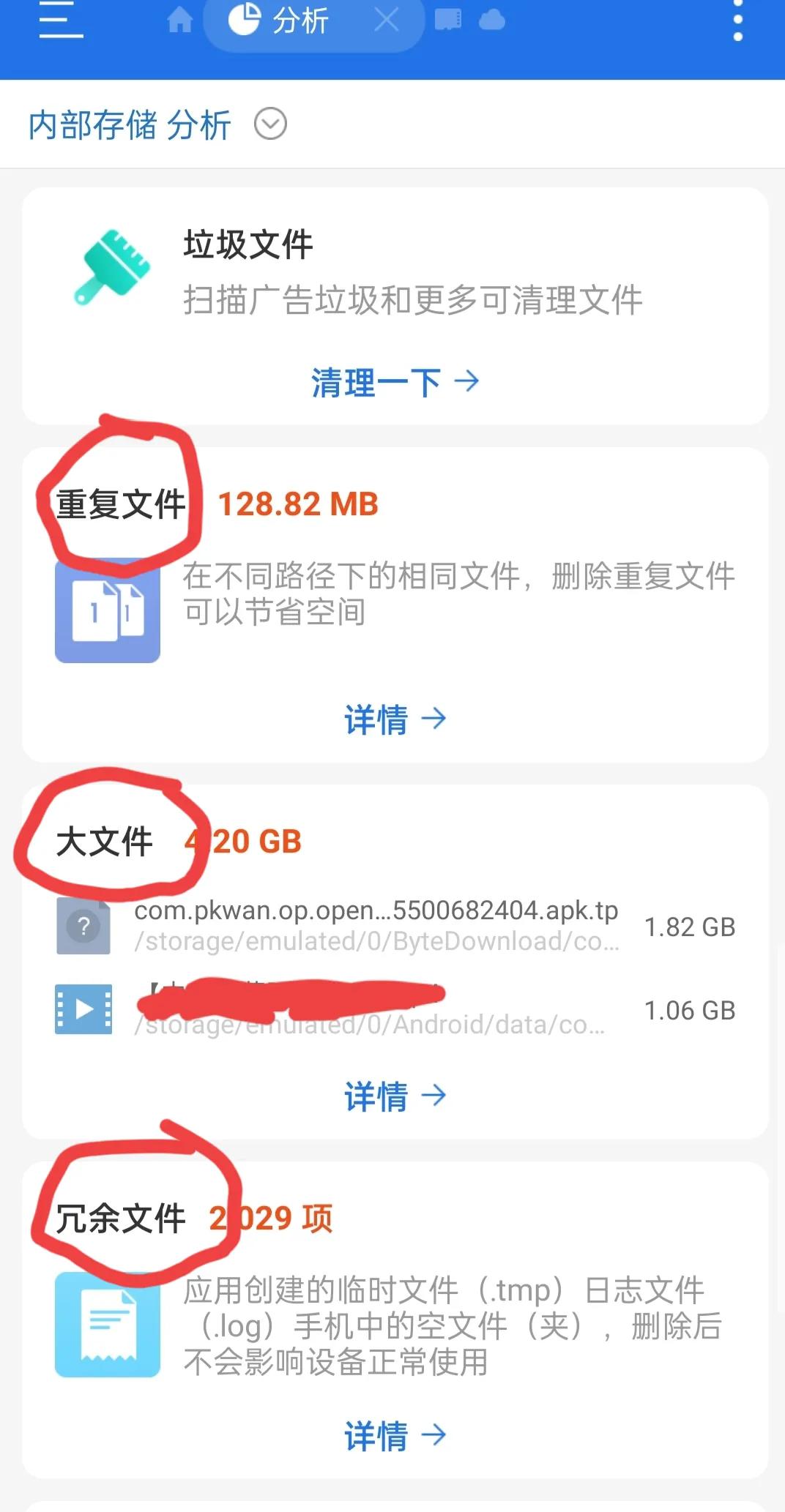Click the duplicate files icon under 重复文件
Screen dimensions: 785x1512
107,613
